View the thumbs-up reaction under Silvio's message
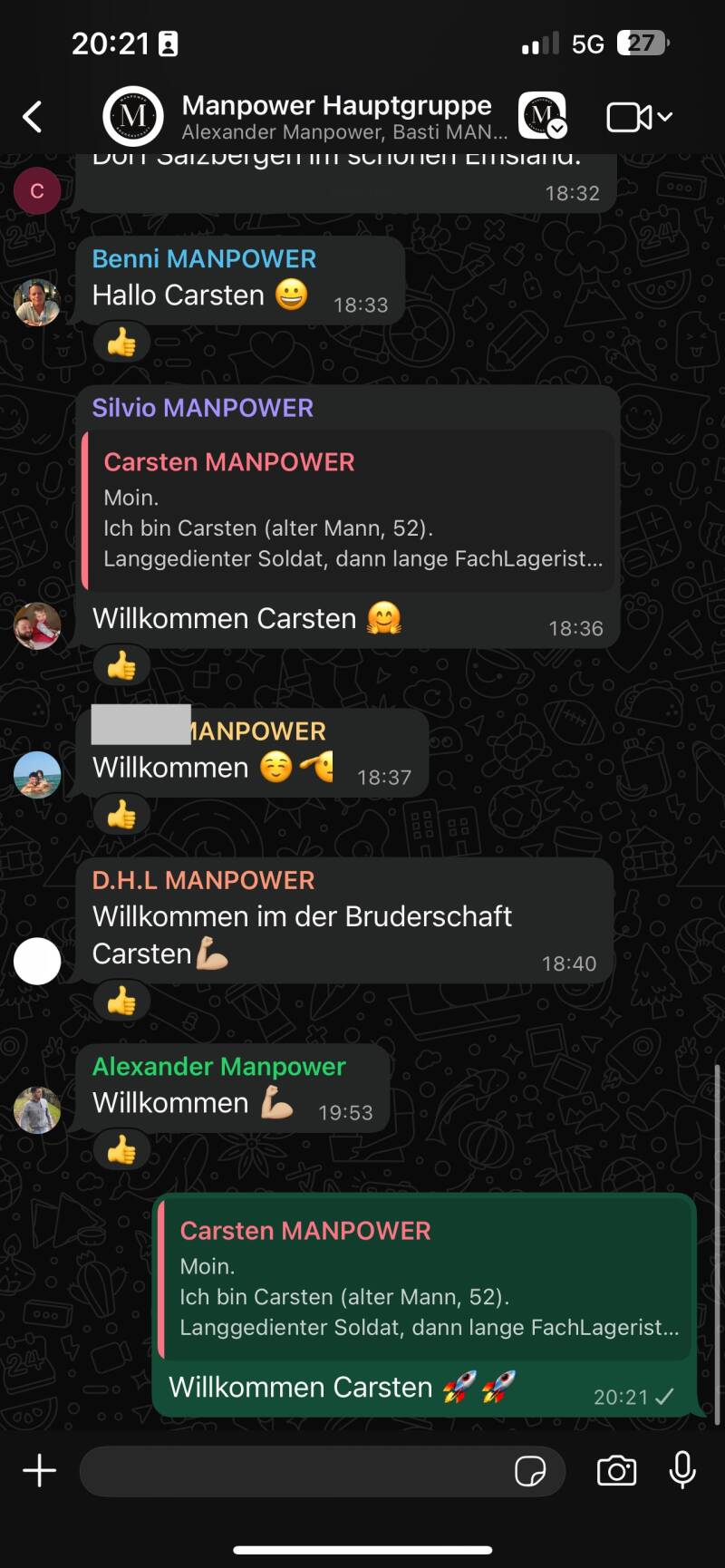Screen dimensions: 725x1568 121,666
